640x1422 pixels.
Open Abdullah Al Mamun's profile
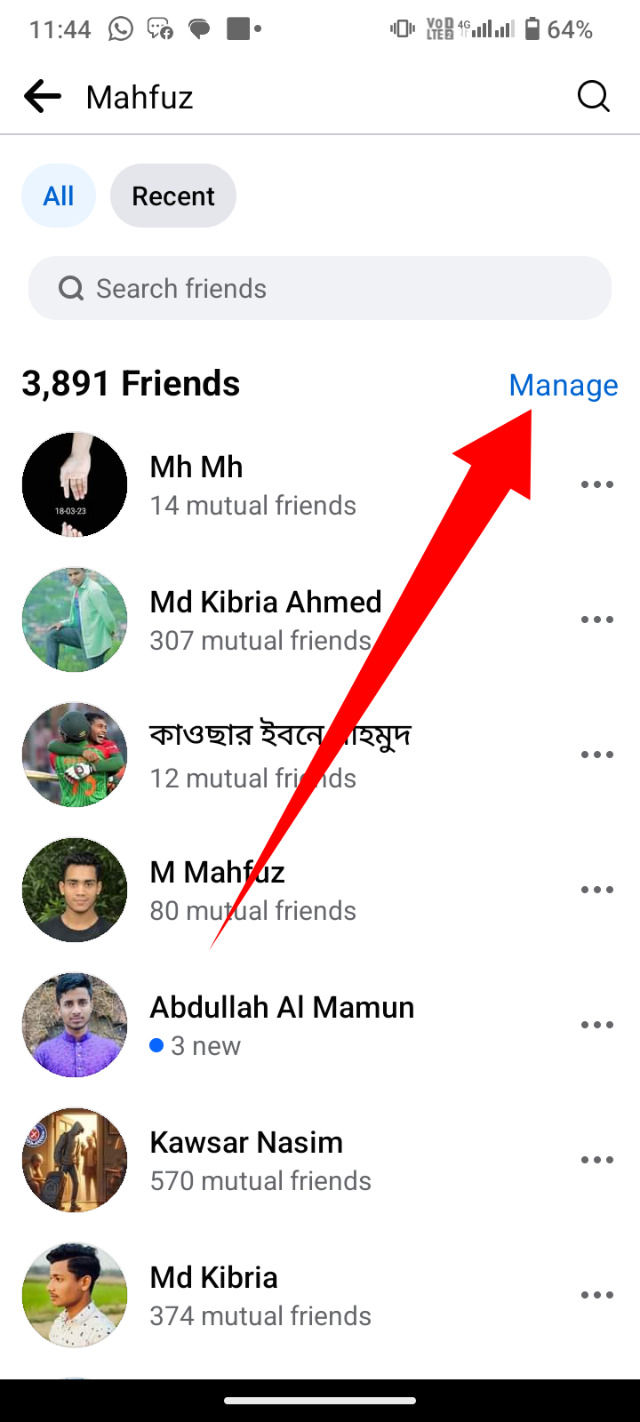click(281, 1007)
